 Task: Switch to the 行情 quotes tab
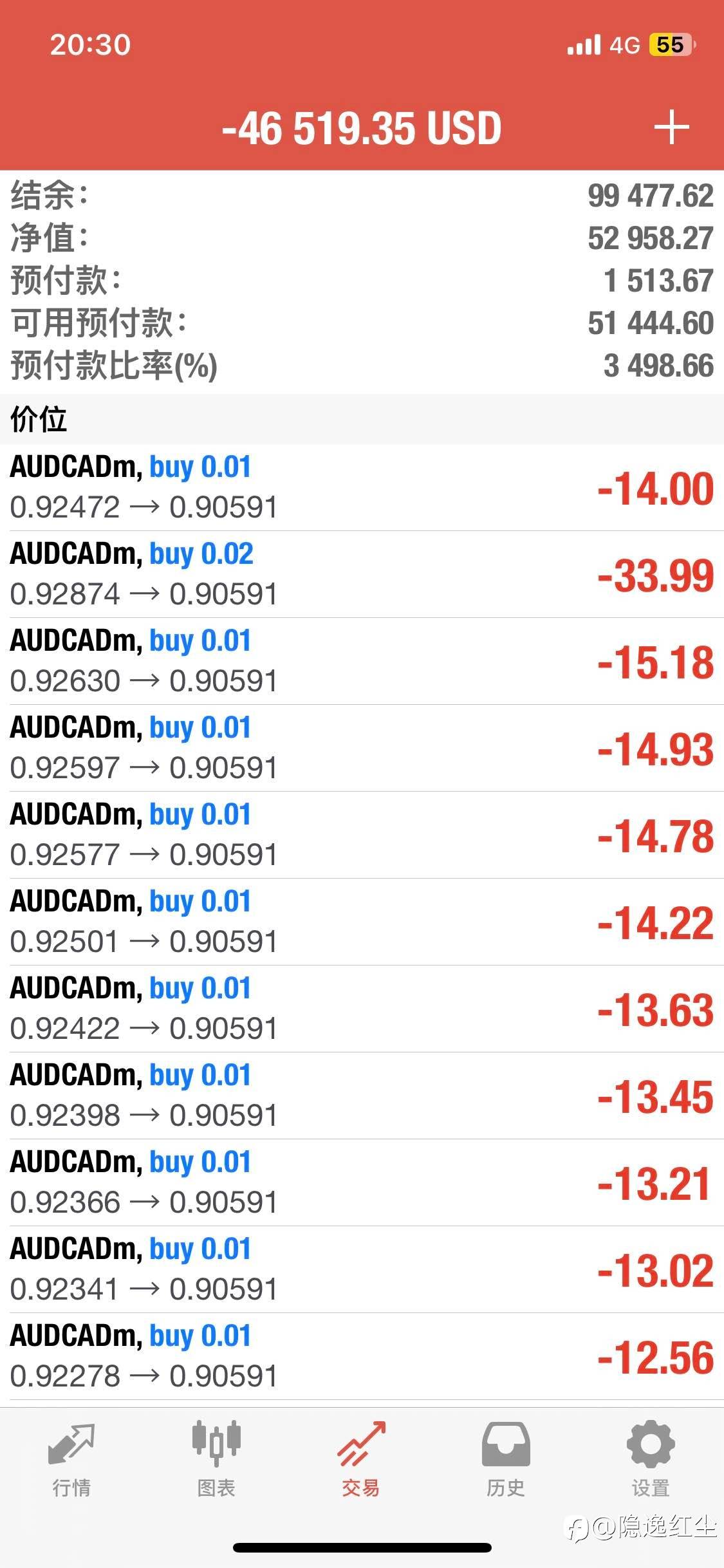[x=71, y=1460]
